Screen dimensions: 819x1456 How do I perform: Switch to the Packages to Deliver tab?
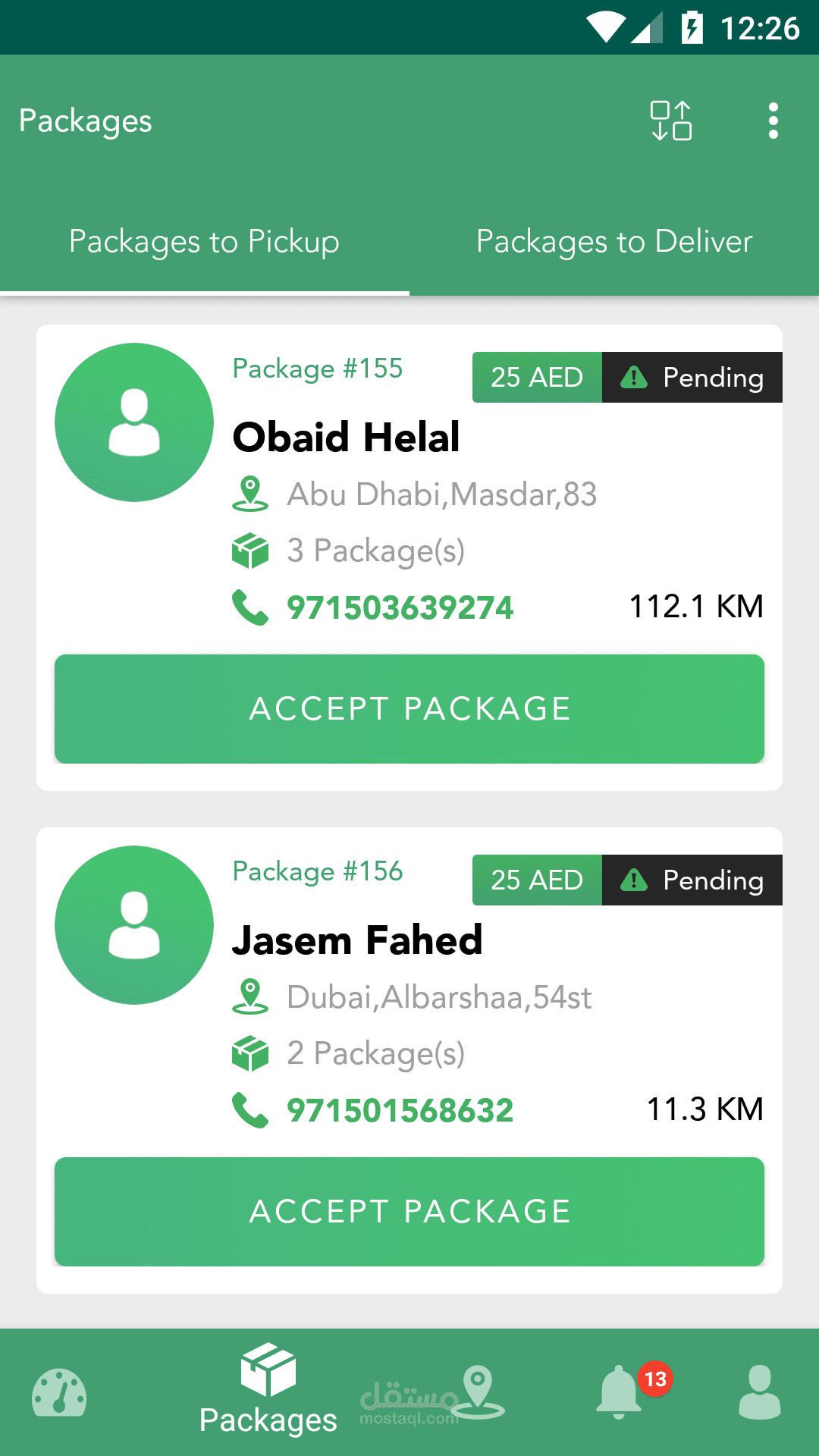[613, 241]
